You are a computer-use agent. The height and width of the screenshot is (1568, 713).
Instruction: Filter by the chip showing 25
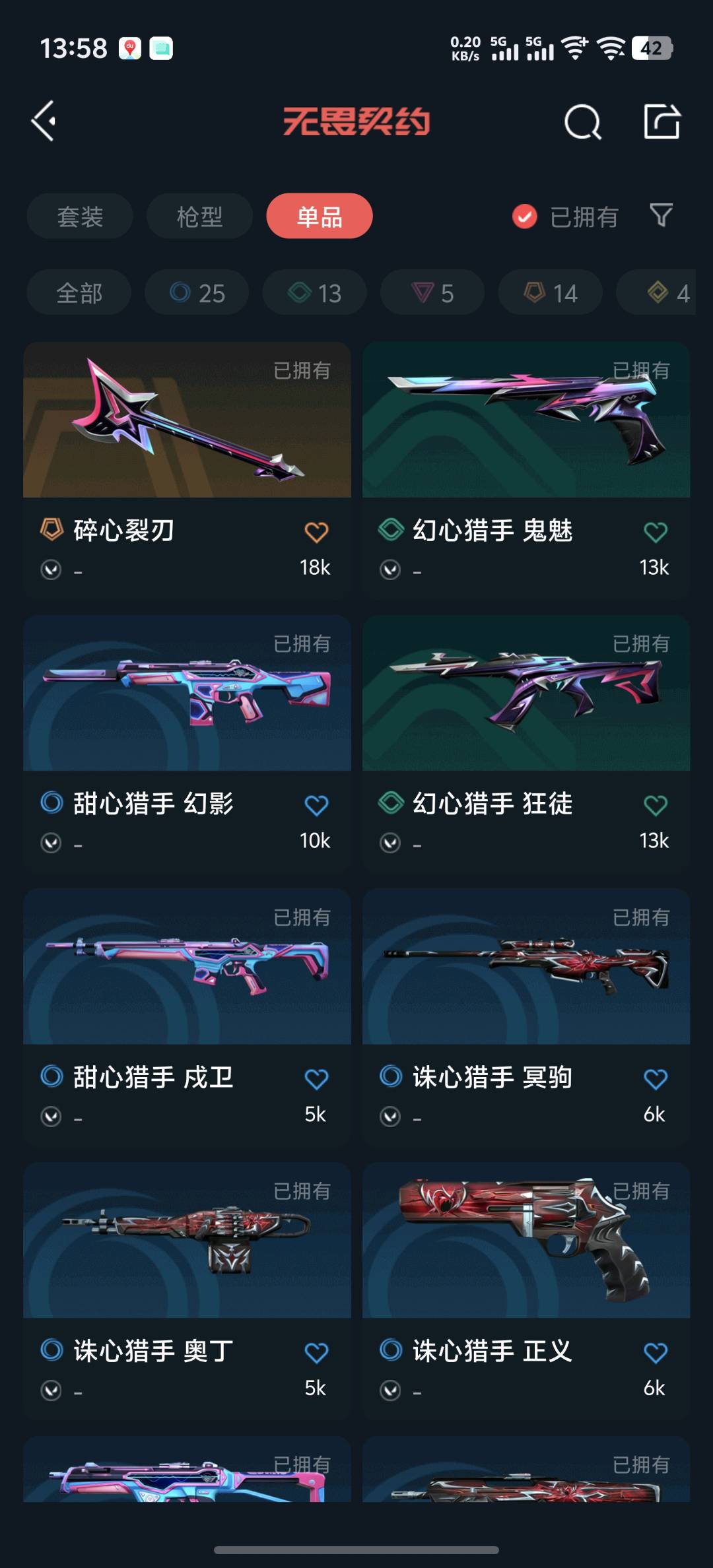point(197,292)
